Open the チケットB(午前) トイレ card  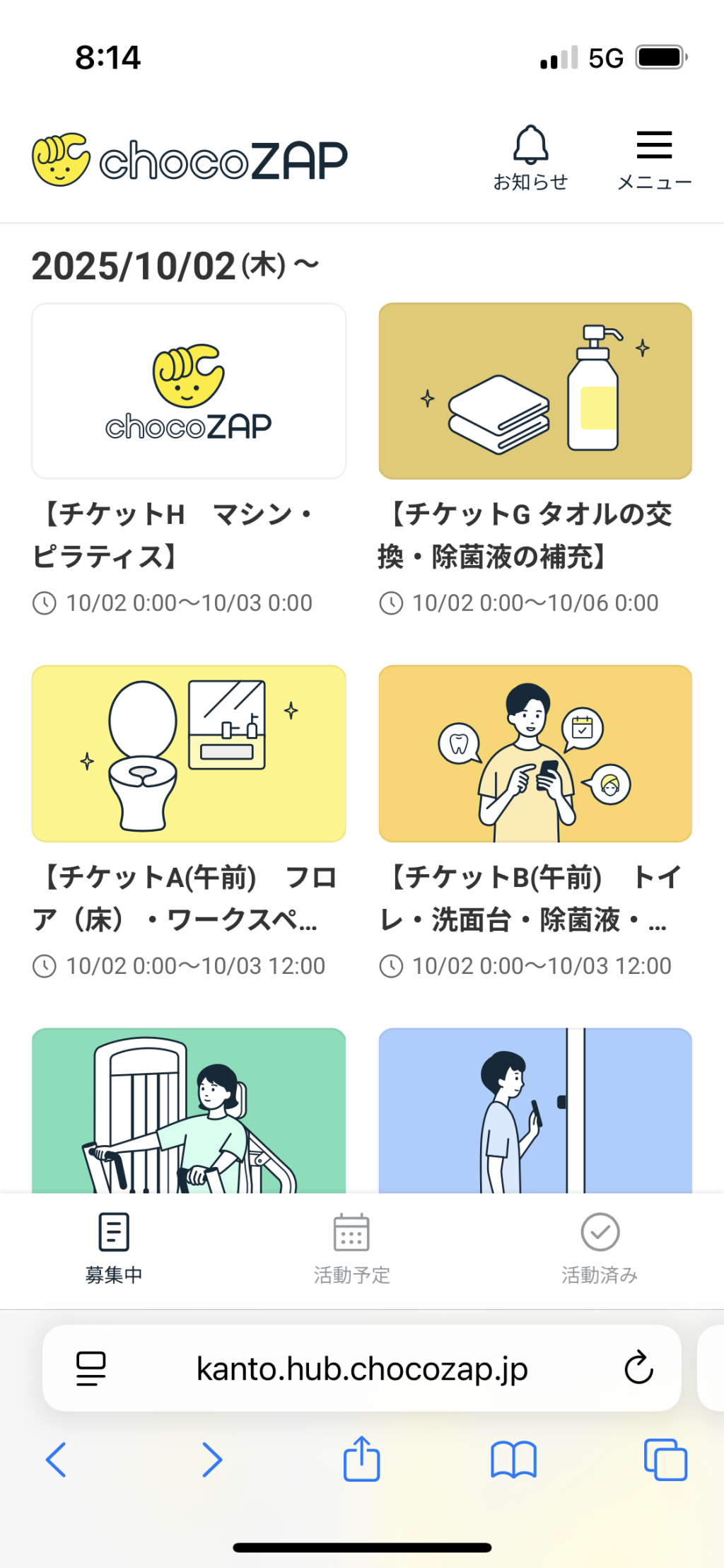535,753
